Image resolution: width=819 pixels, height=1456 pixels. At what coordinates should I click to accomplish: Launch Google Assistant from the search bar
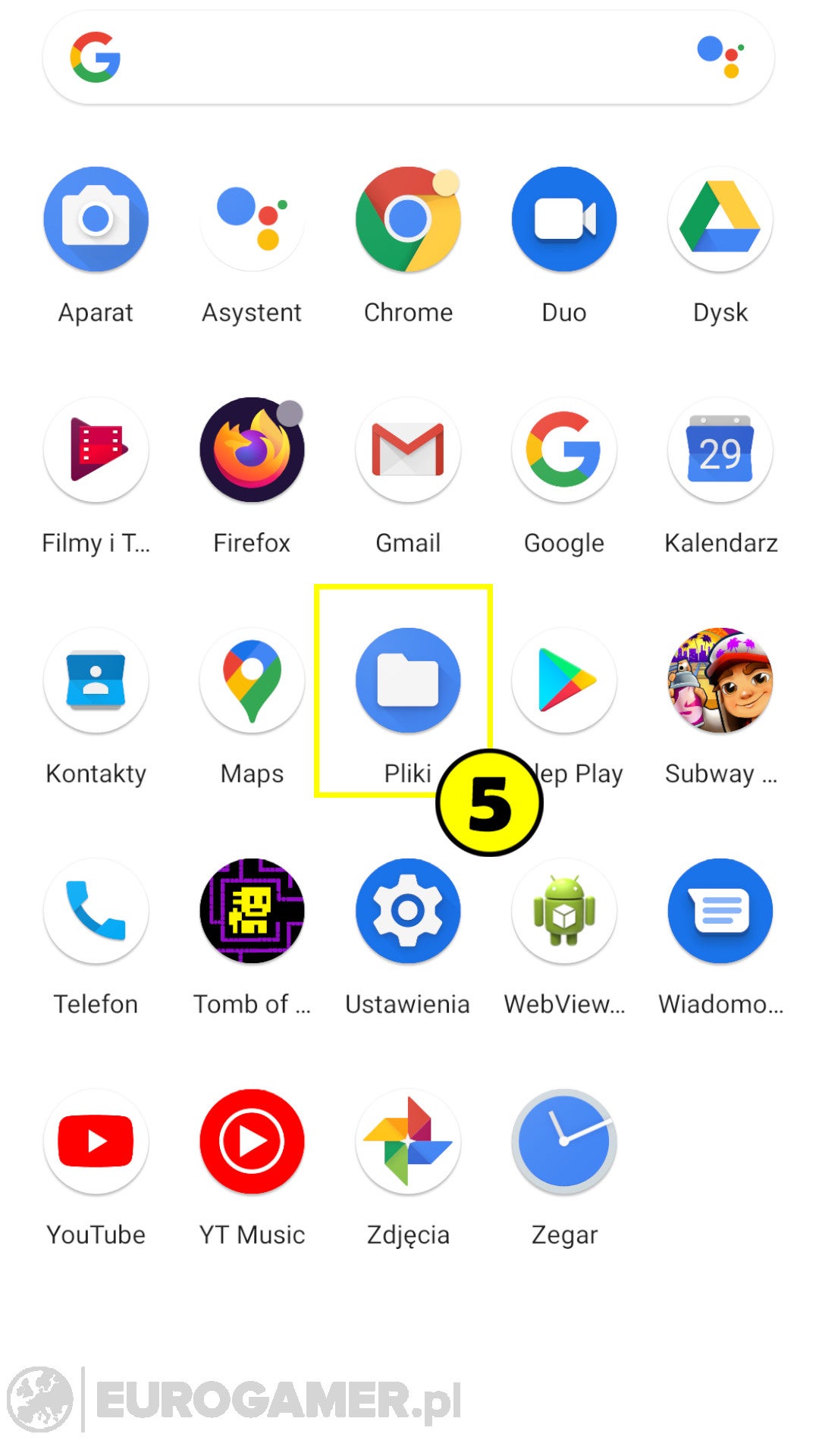(x=720, y=57)
